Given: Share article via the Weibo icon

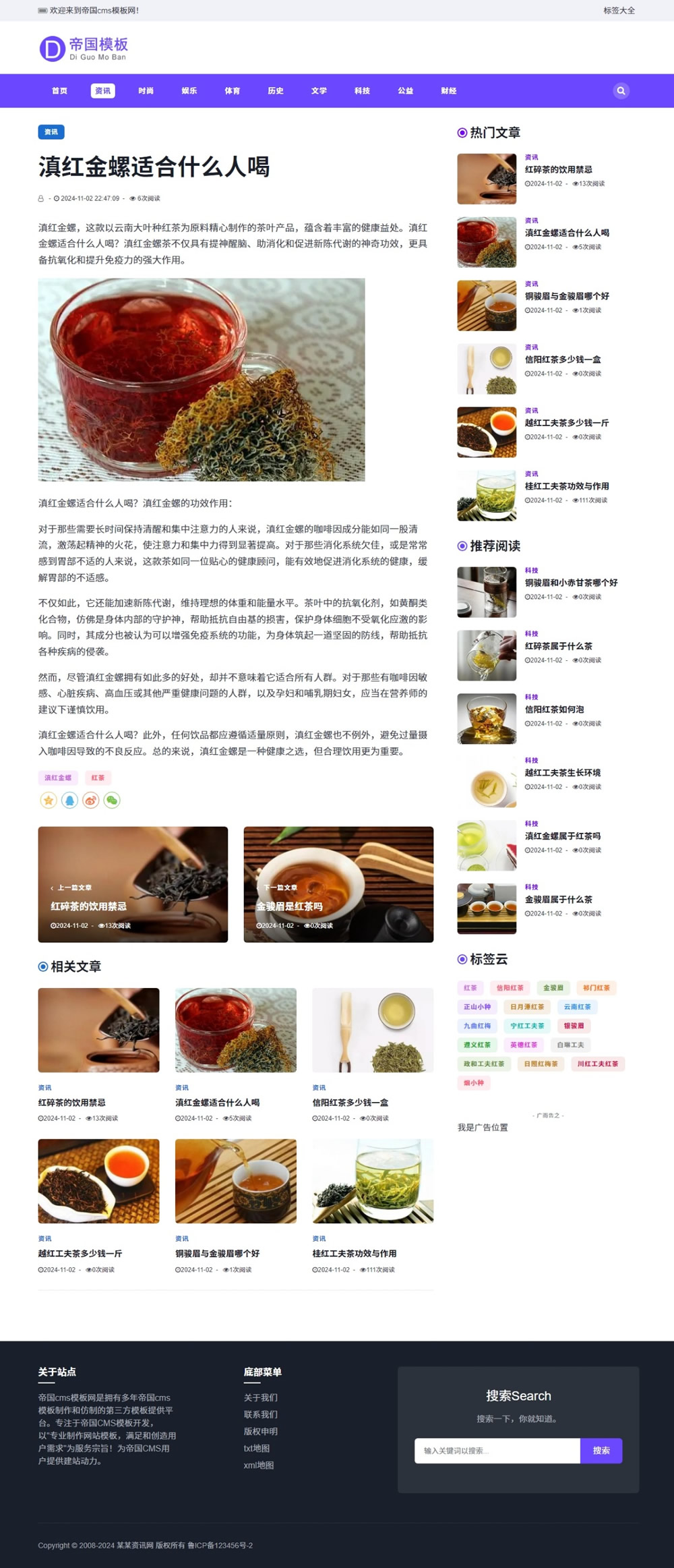Looking at the screenshot, I should [x=91, y=801].
